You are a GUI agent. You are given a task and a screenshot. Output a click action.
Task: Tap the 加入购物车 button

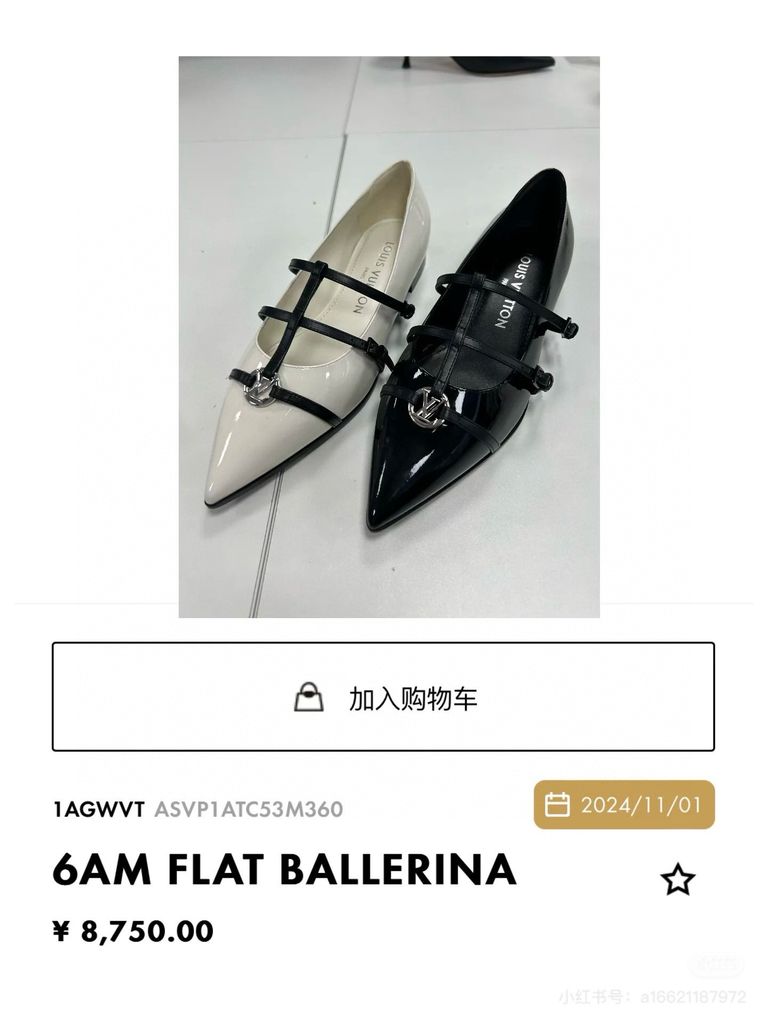(383, 697)
